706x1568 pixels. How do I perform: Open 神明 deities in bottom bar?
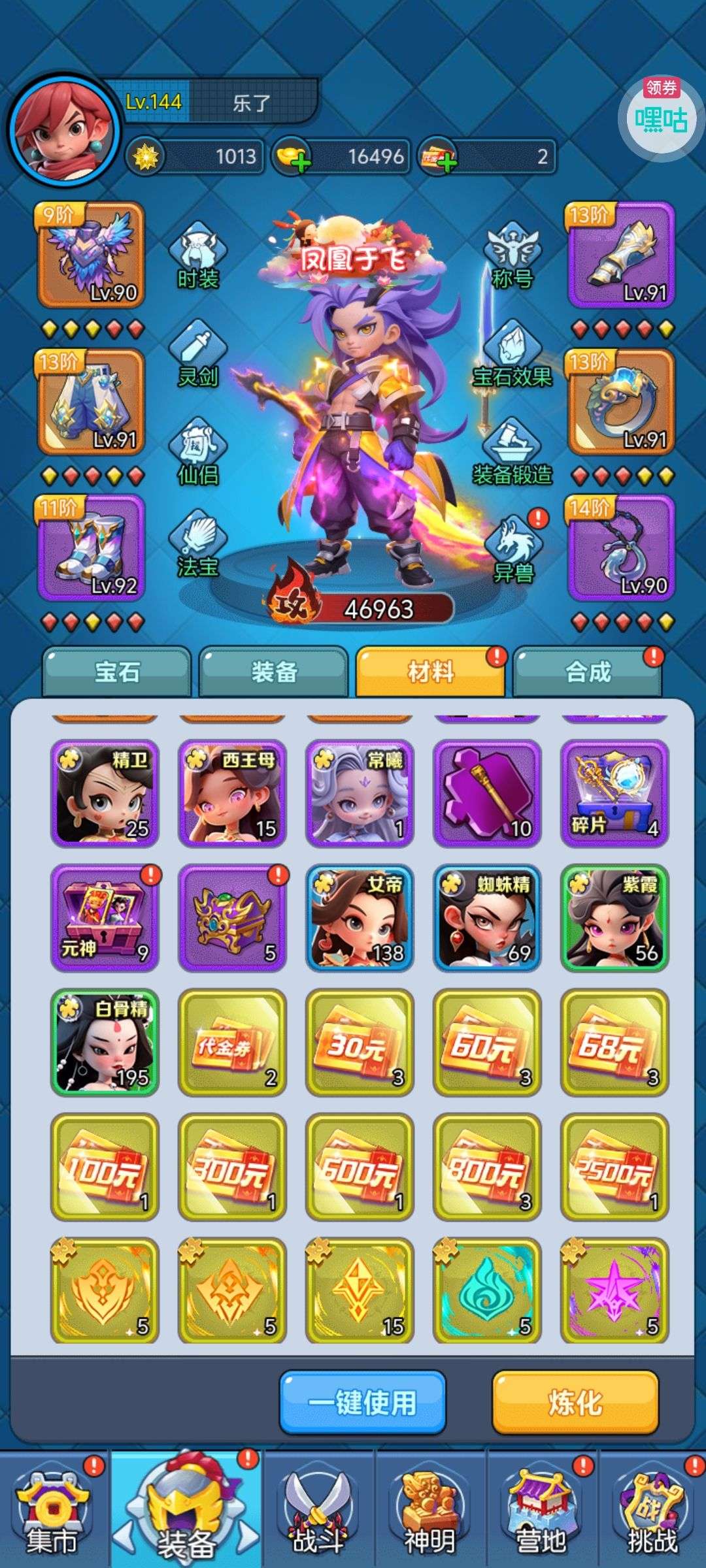[x=429, y=1512]
